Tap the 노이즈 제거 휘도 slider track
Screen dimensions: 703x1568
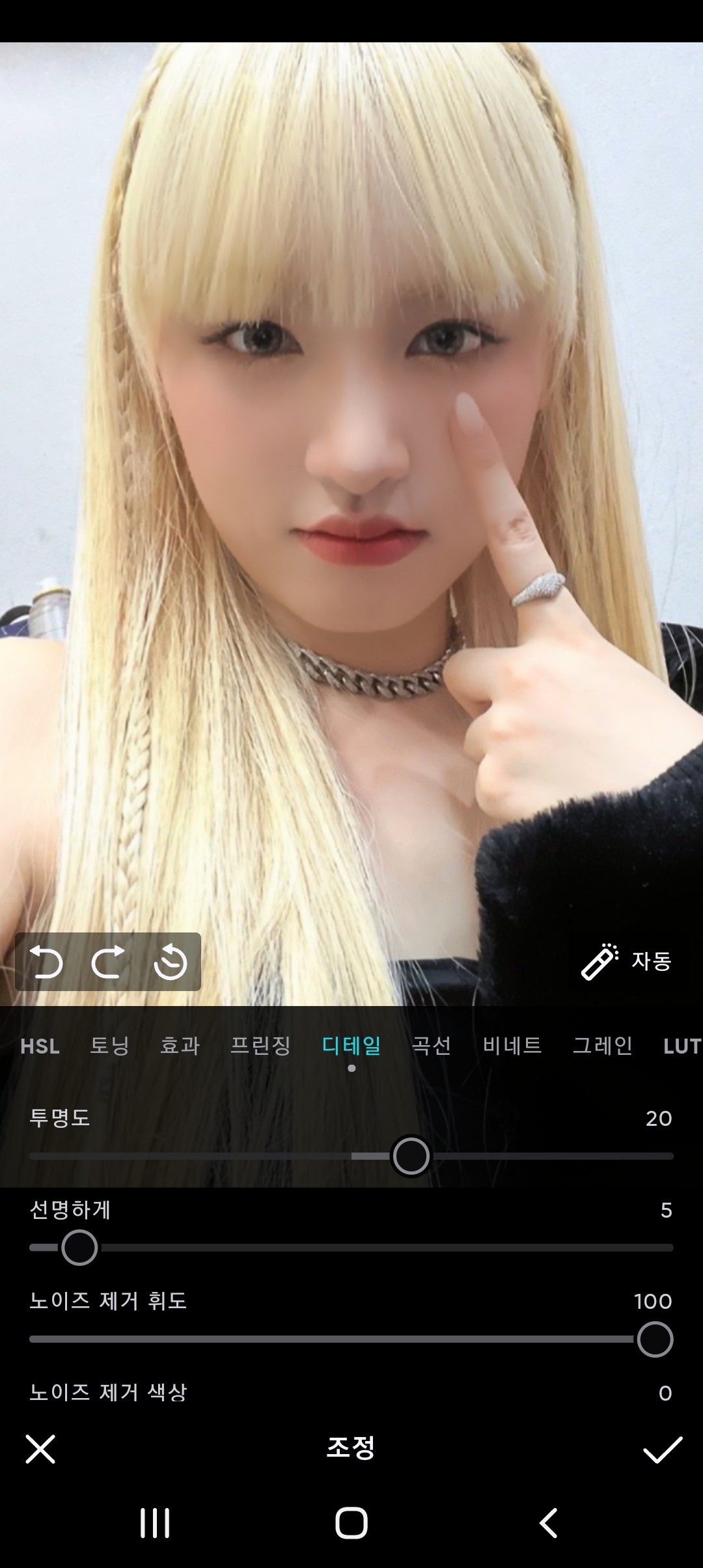pos(325,1339)
